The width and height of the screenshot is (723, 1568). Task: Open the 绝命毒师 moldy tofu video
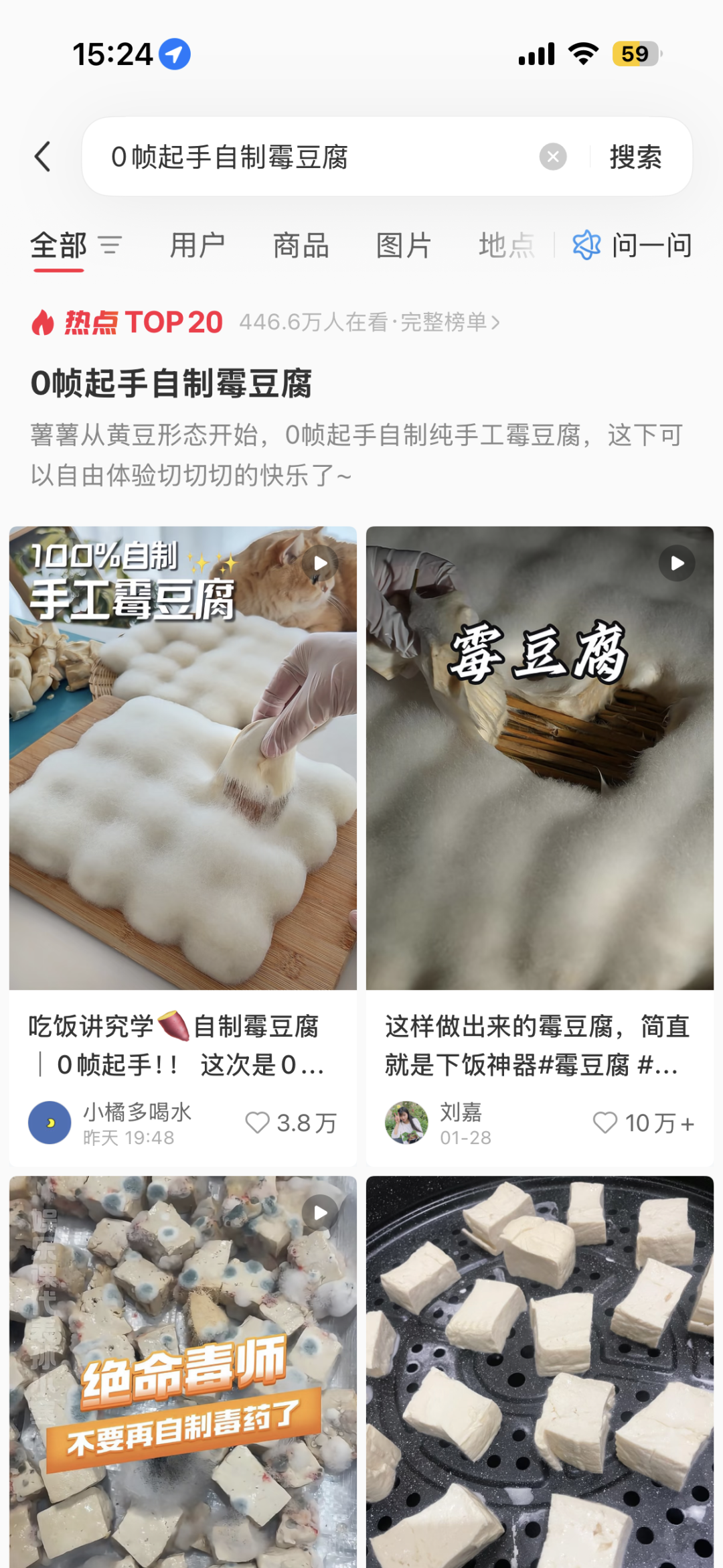(x=183, y=1373)
